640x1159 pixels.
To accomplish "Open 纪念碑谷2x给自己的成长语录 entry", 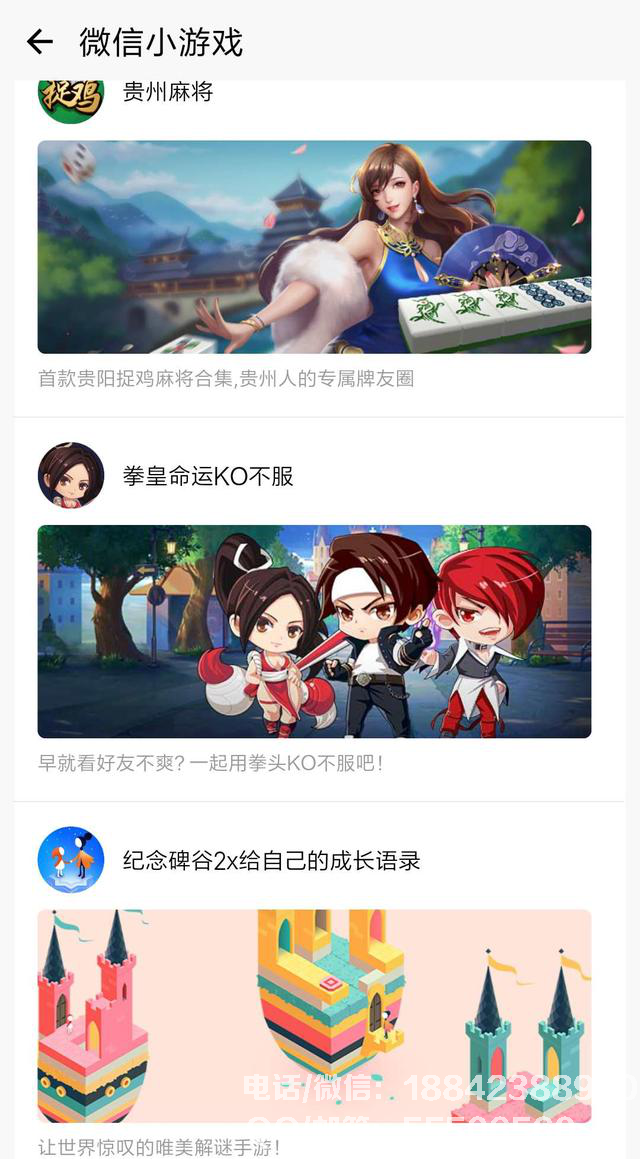I will click(x=271, y=860).
